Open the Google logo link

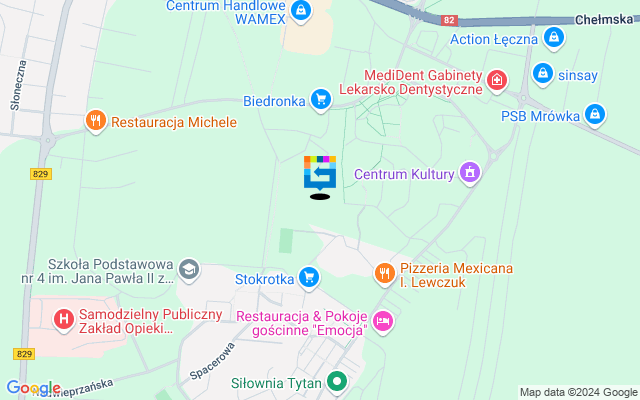(x=33, y=388)
